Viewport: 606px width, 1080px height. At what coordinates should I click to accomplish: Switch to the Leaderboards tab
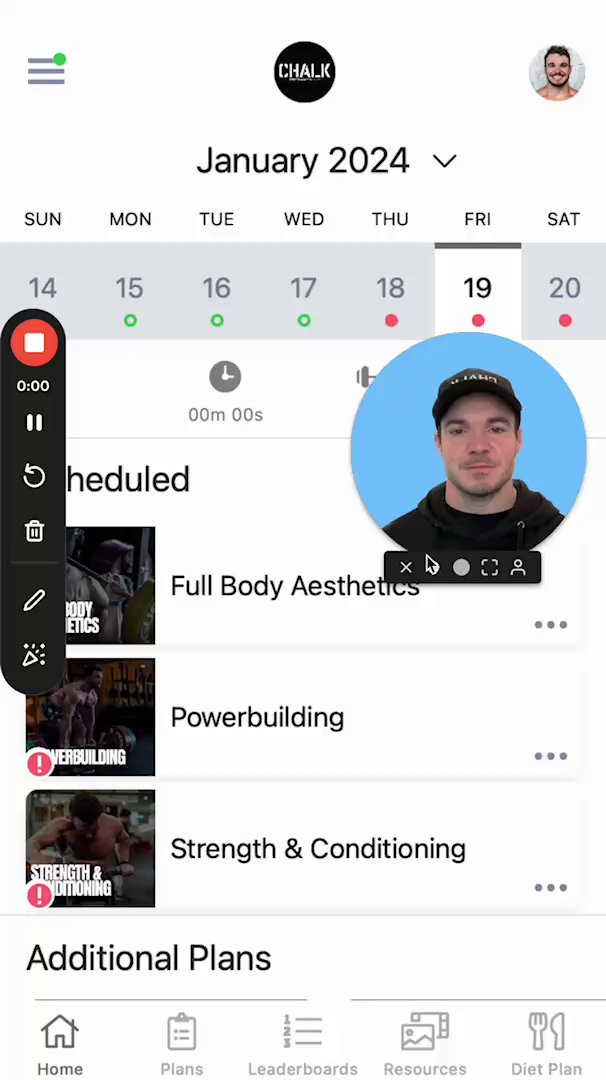(x=302, y=1045)
